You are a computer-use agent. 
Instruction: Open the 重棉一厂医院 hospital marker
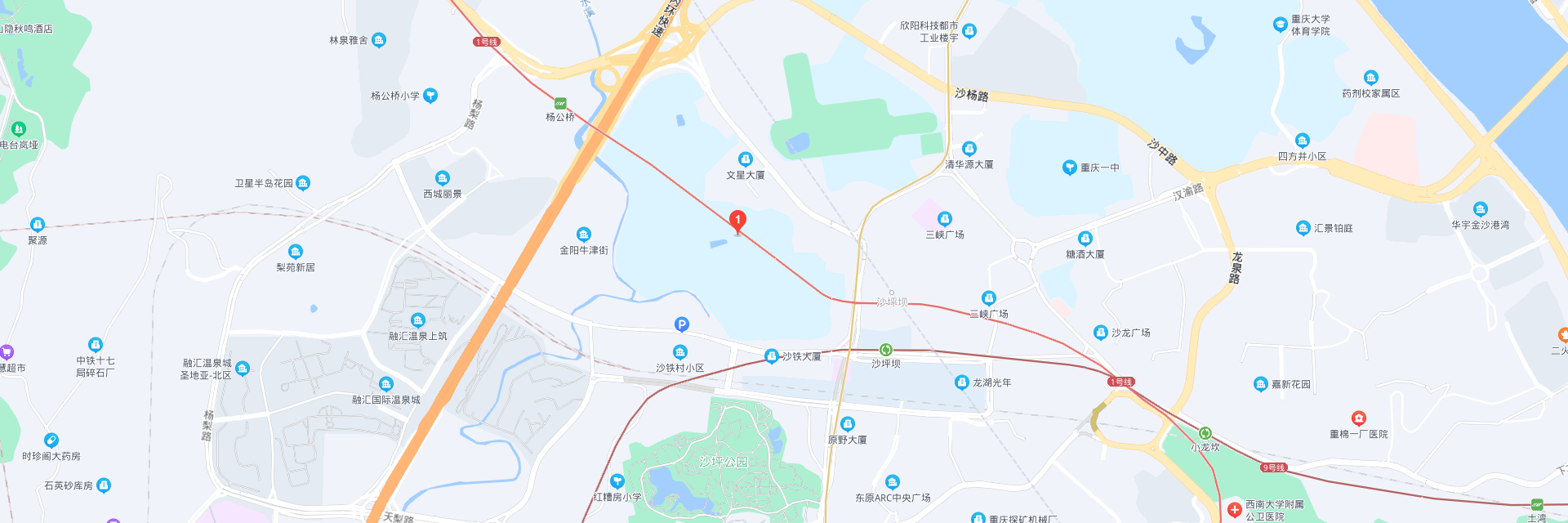1358,418
